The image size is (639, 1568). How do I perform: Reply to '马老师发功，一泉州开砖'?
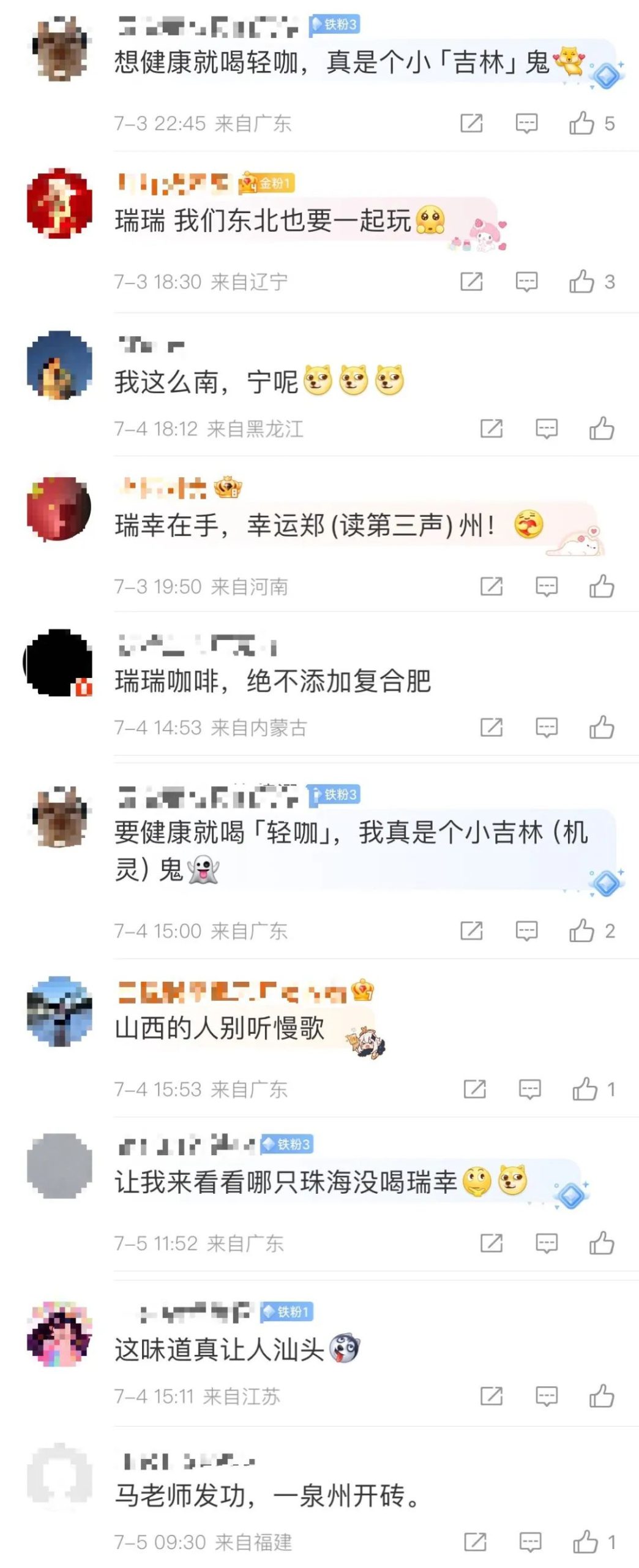coord(530,1542)
